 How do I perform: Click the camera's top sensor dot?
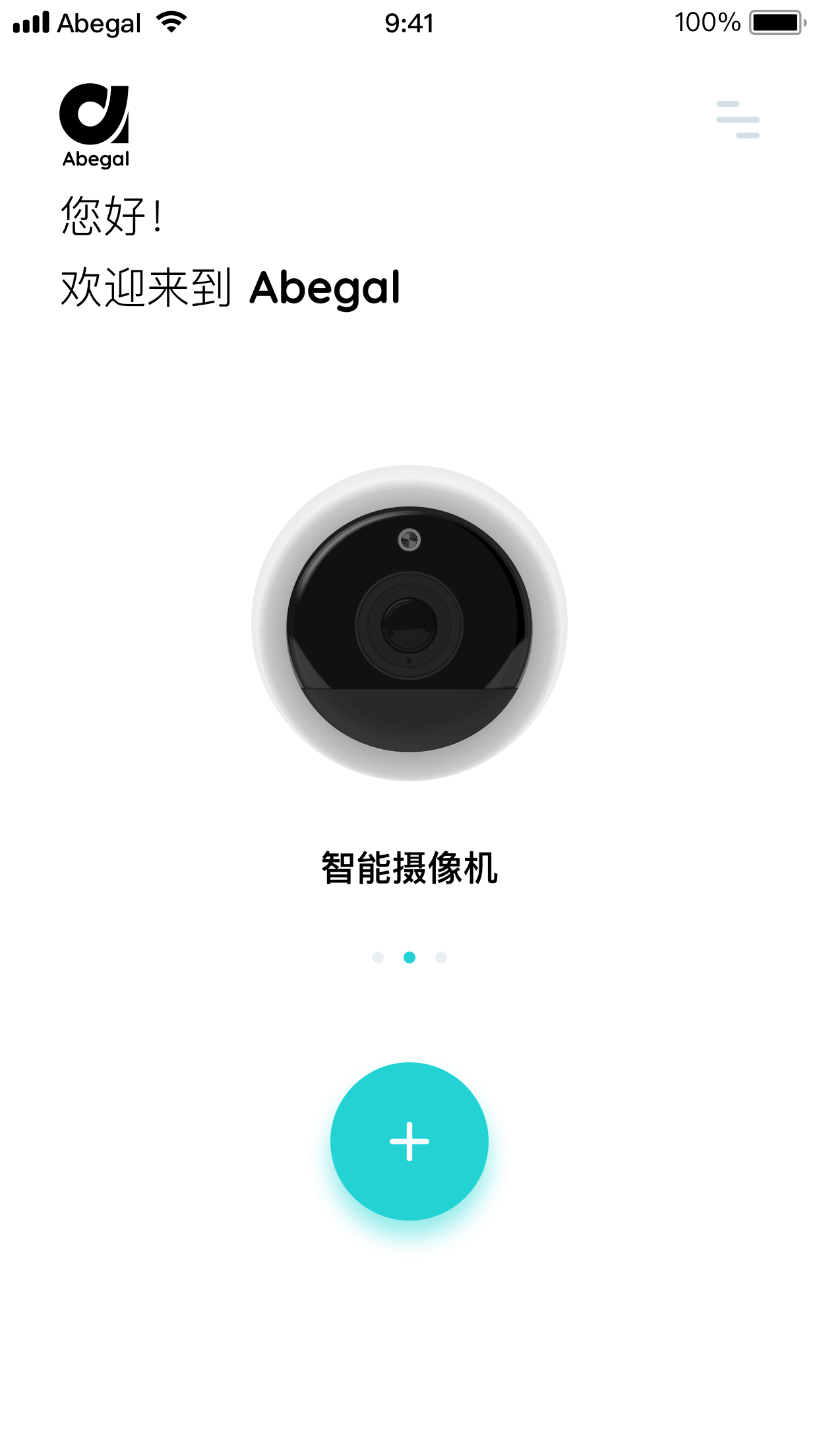click(x=410, y=539)
